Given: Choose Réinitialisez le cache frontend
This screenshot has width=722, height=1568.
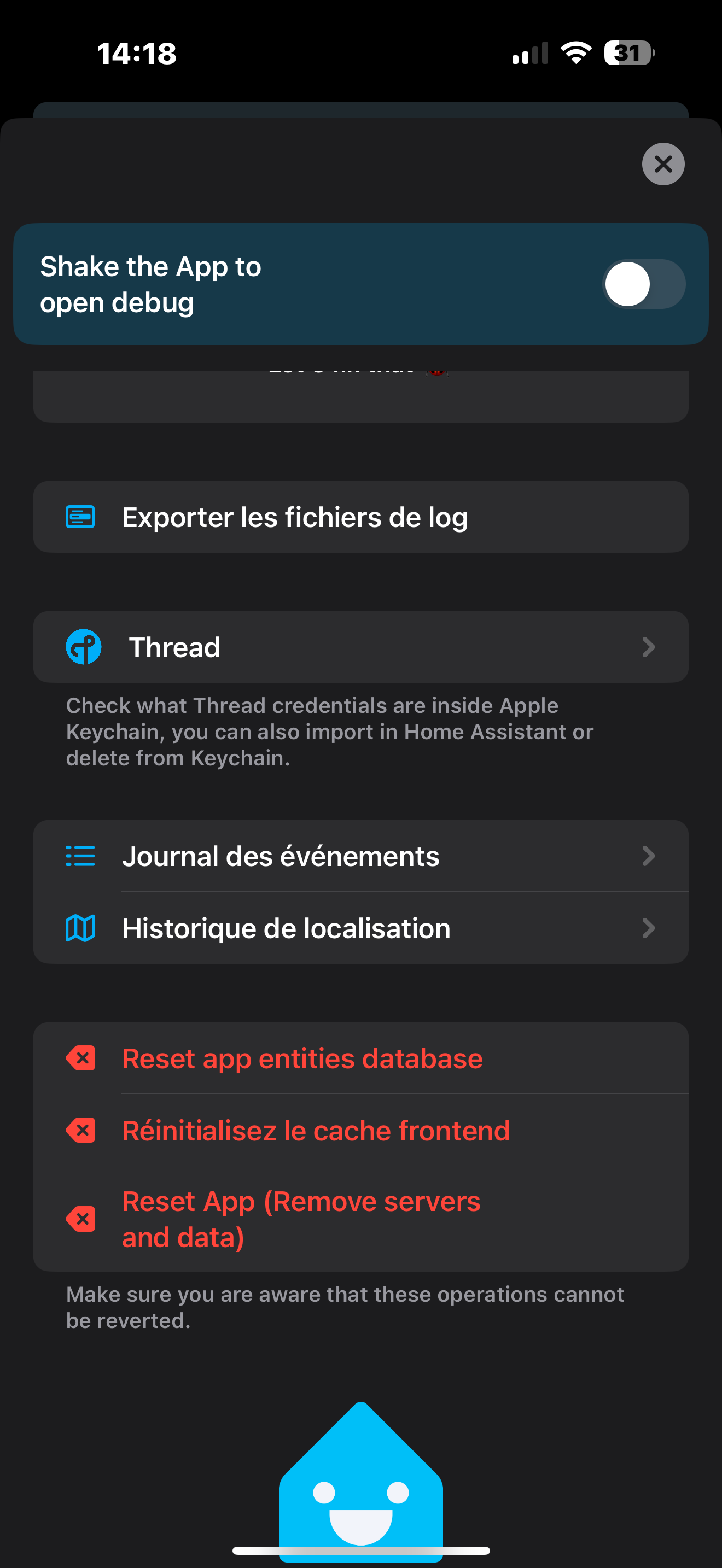Looking at the screenshot, I should tap(361, 1130).
